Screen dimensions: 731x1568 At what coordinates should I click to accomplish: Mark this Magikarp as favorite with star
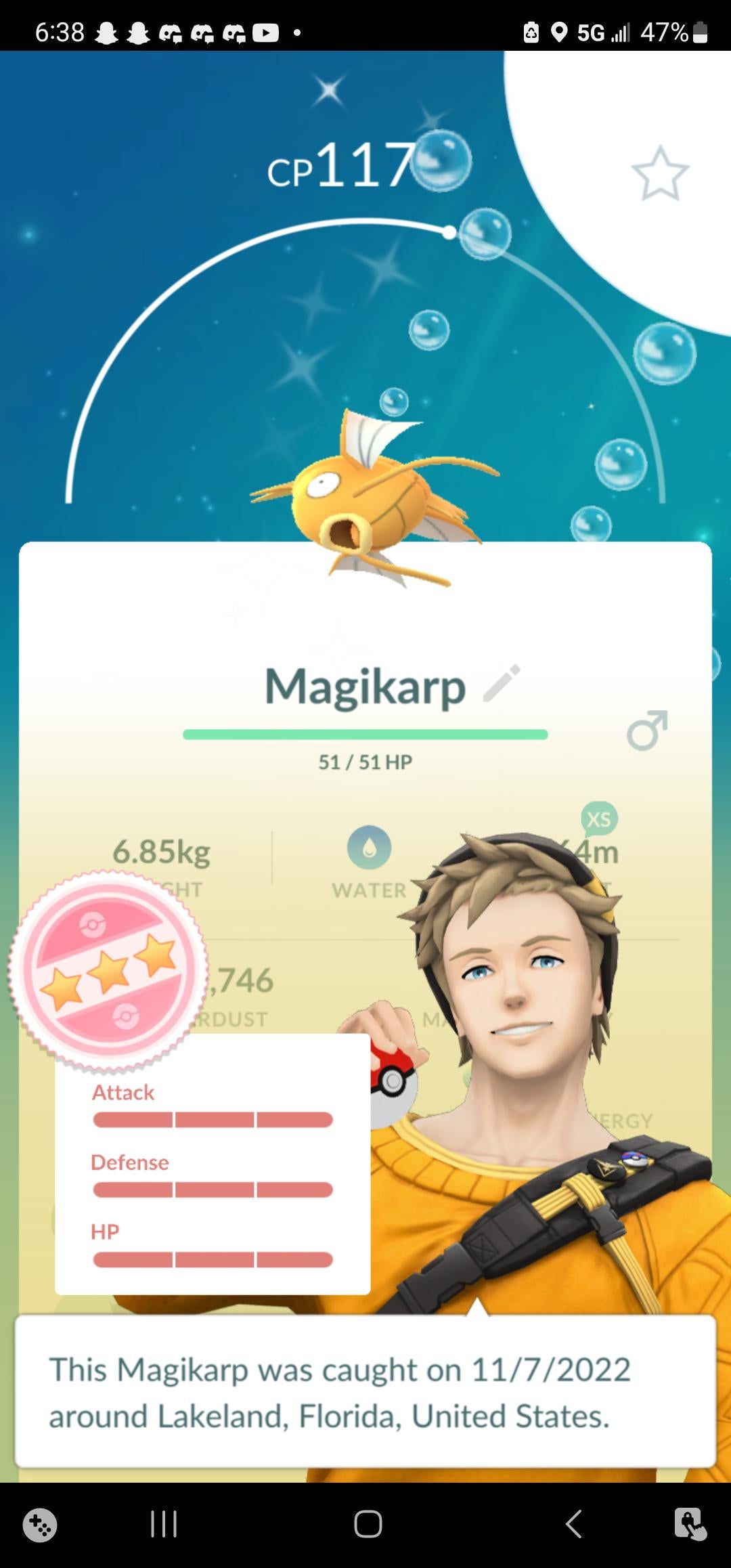660,173
